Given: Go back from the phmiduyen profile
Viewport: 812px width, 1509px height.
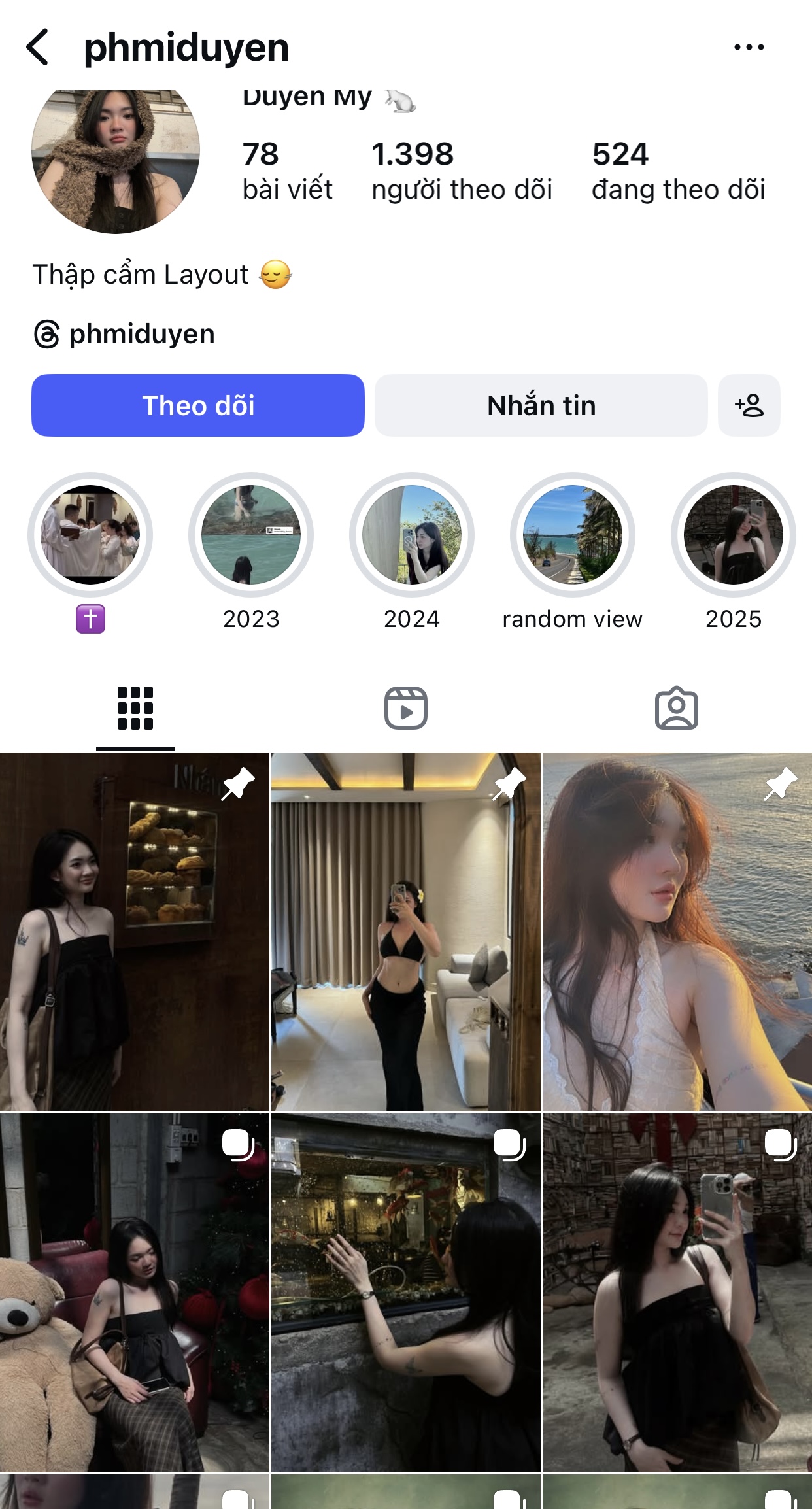Looking at the screenshot, I should [x=38, y=47].
